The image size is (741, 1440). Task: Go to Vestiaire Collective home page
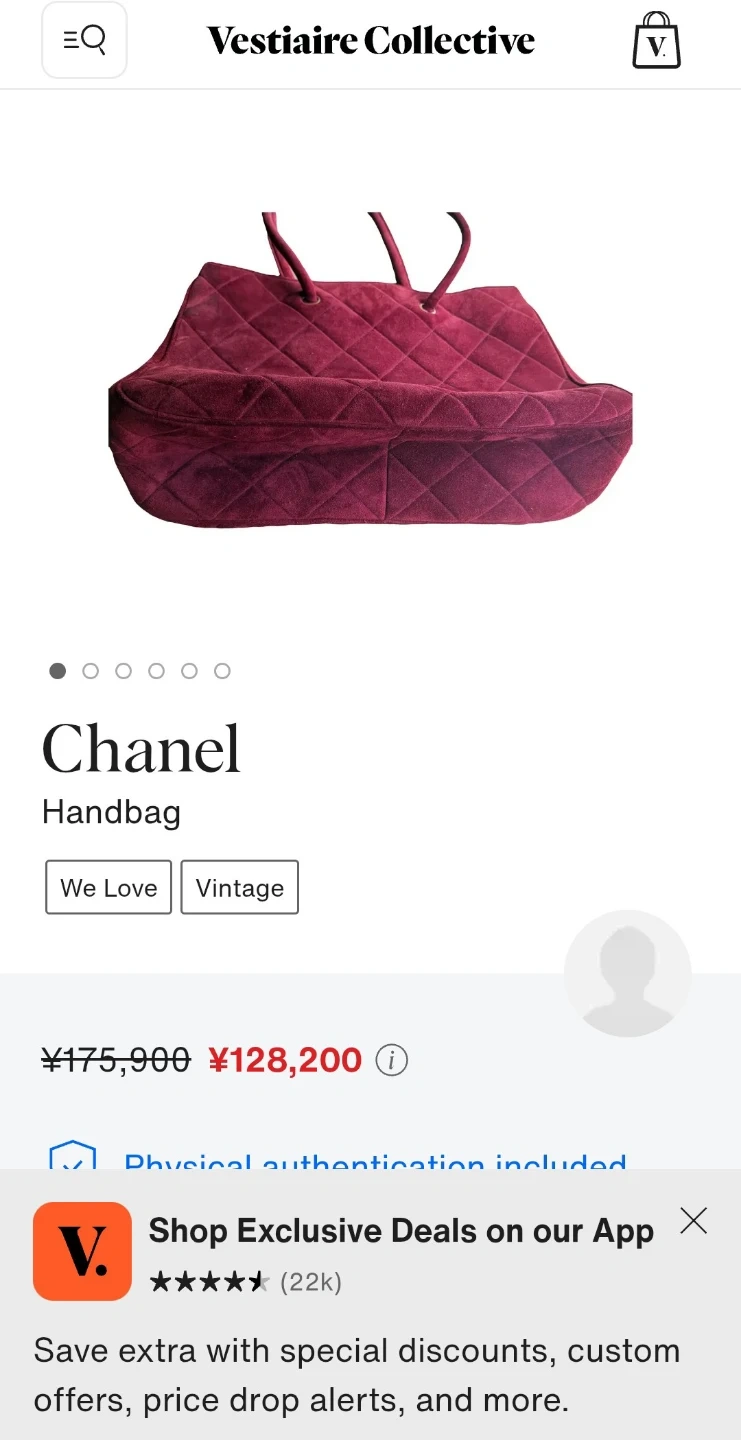pos(370,41)
